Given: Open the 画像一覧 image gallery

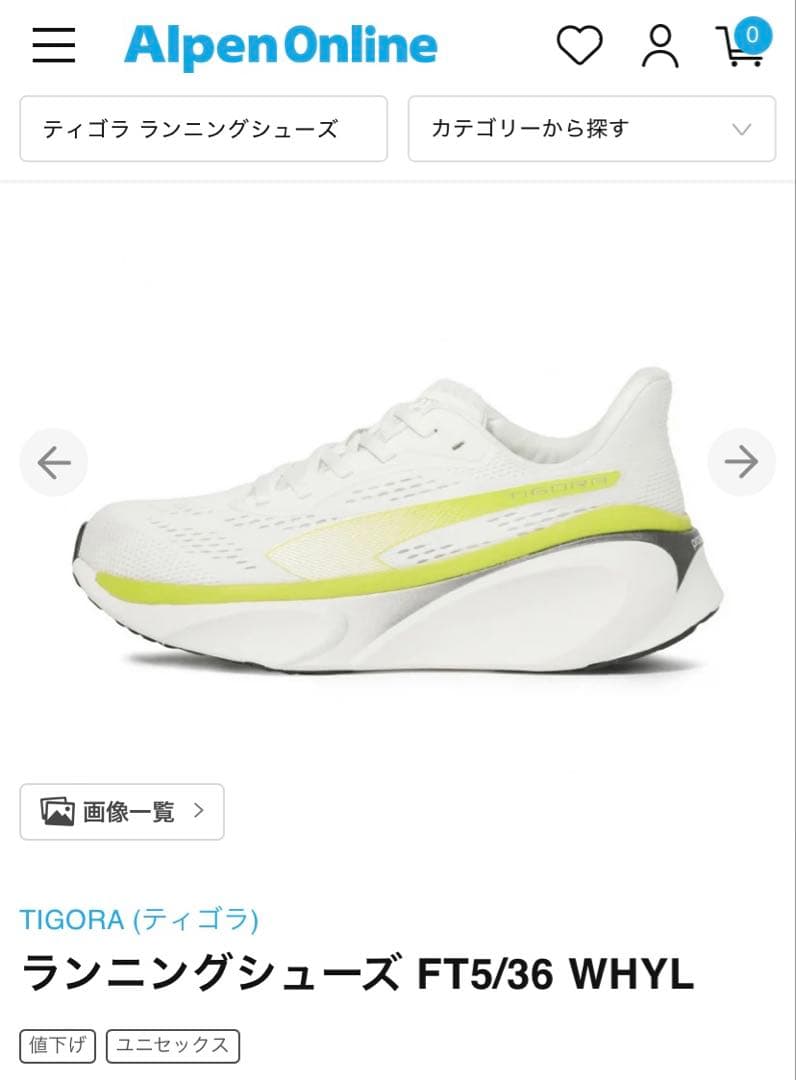Looking at the screenshot, I should (x=122, y=811).
